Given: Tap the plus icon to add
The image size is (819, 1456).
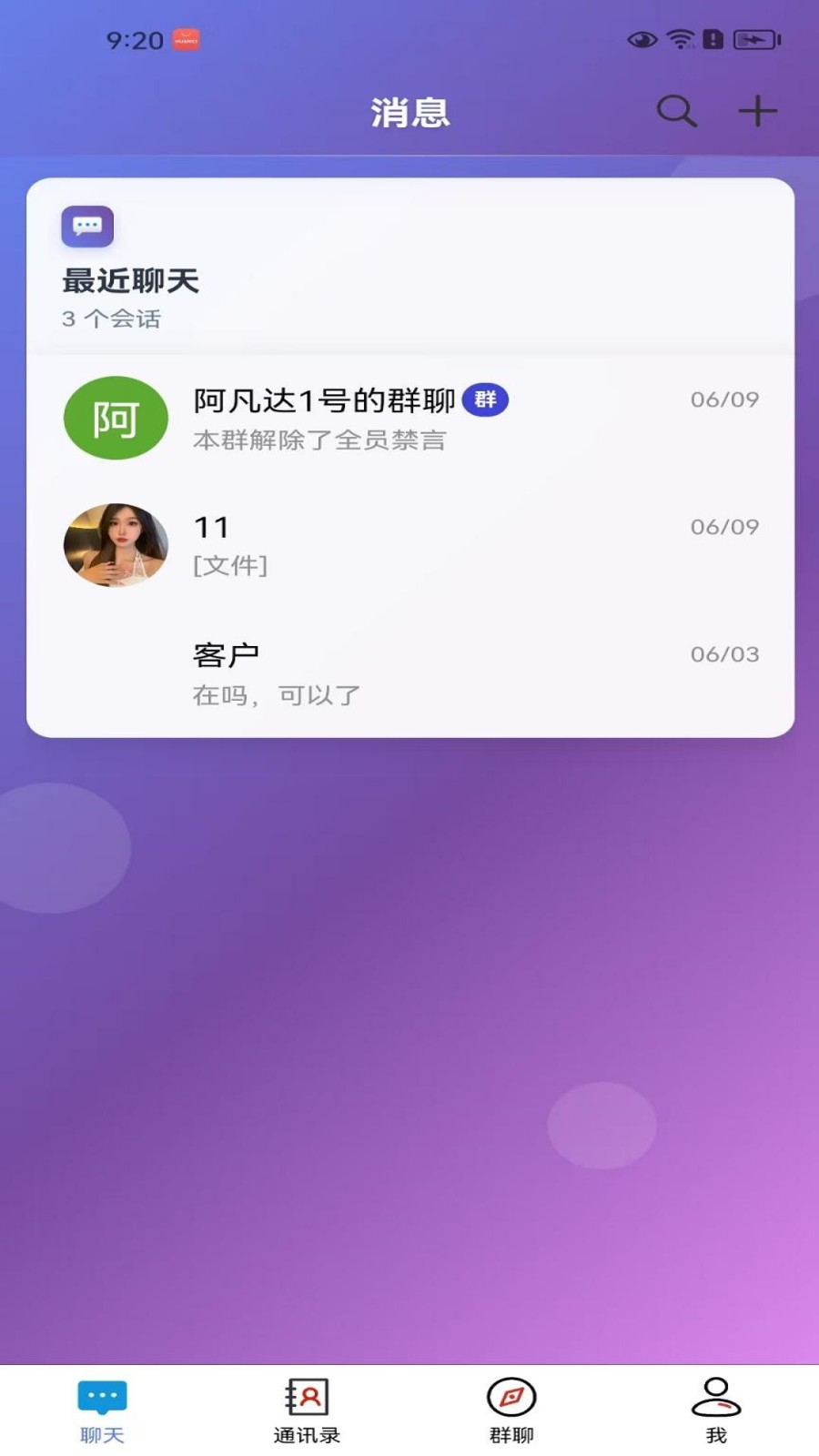Looking at the screenshot, I should point(757,111).
